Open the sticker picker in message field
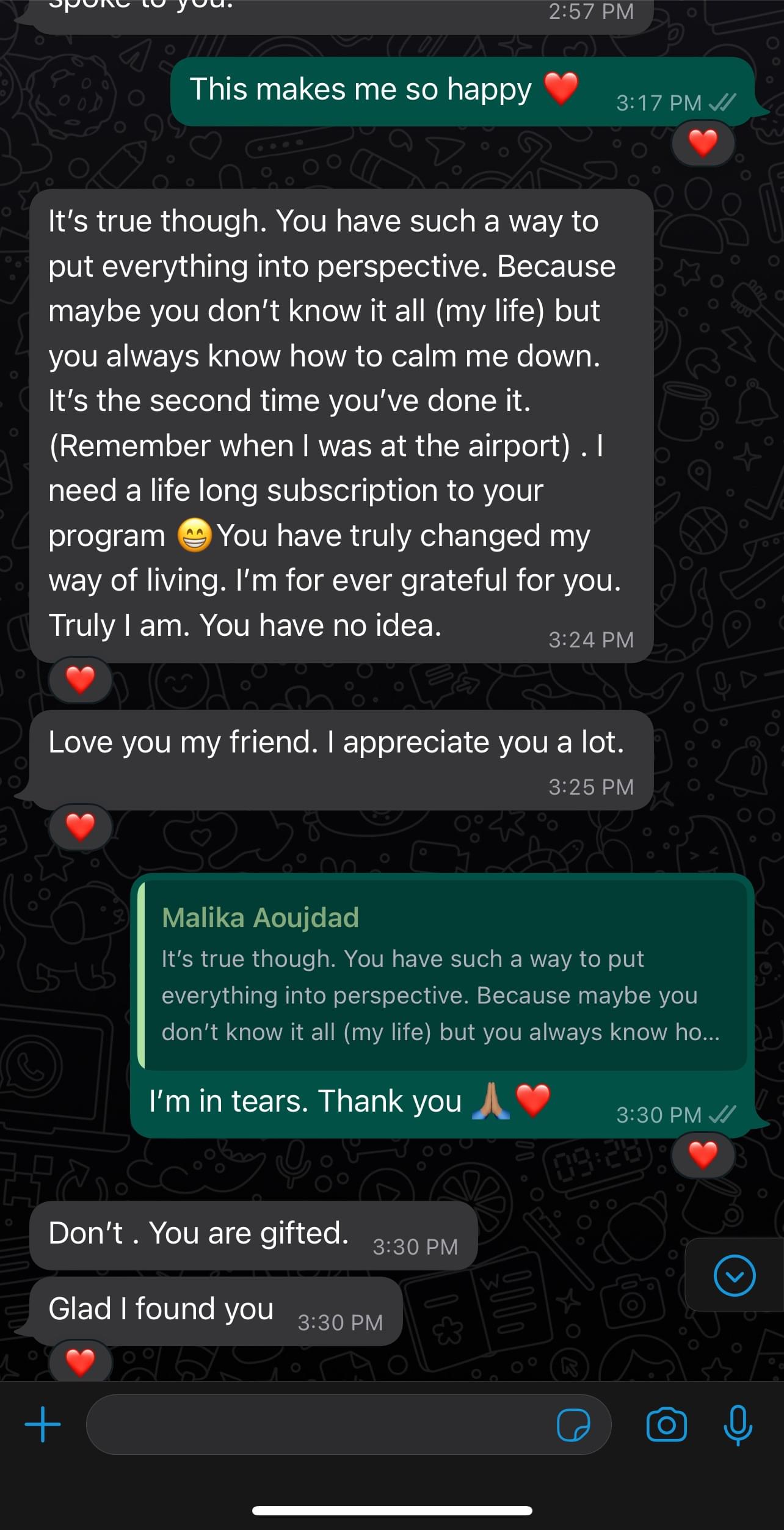The image size is (784, 1530). tap(573, 1424)
